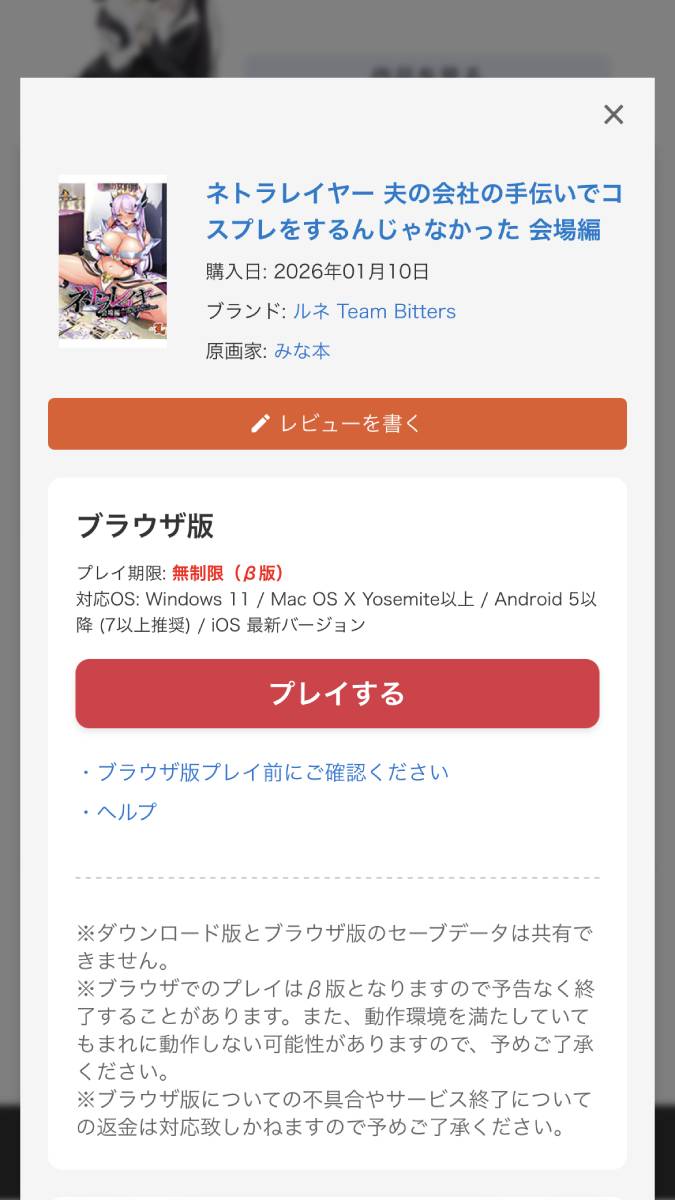Open the ヘルプ link
Image resolution: width=675 pixels, height=1200 pixels.
(126, 812)
